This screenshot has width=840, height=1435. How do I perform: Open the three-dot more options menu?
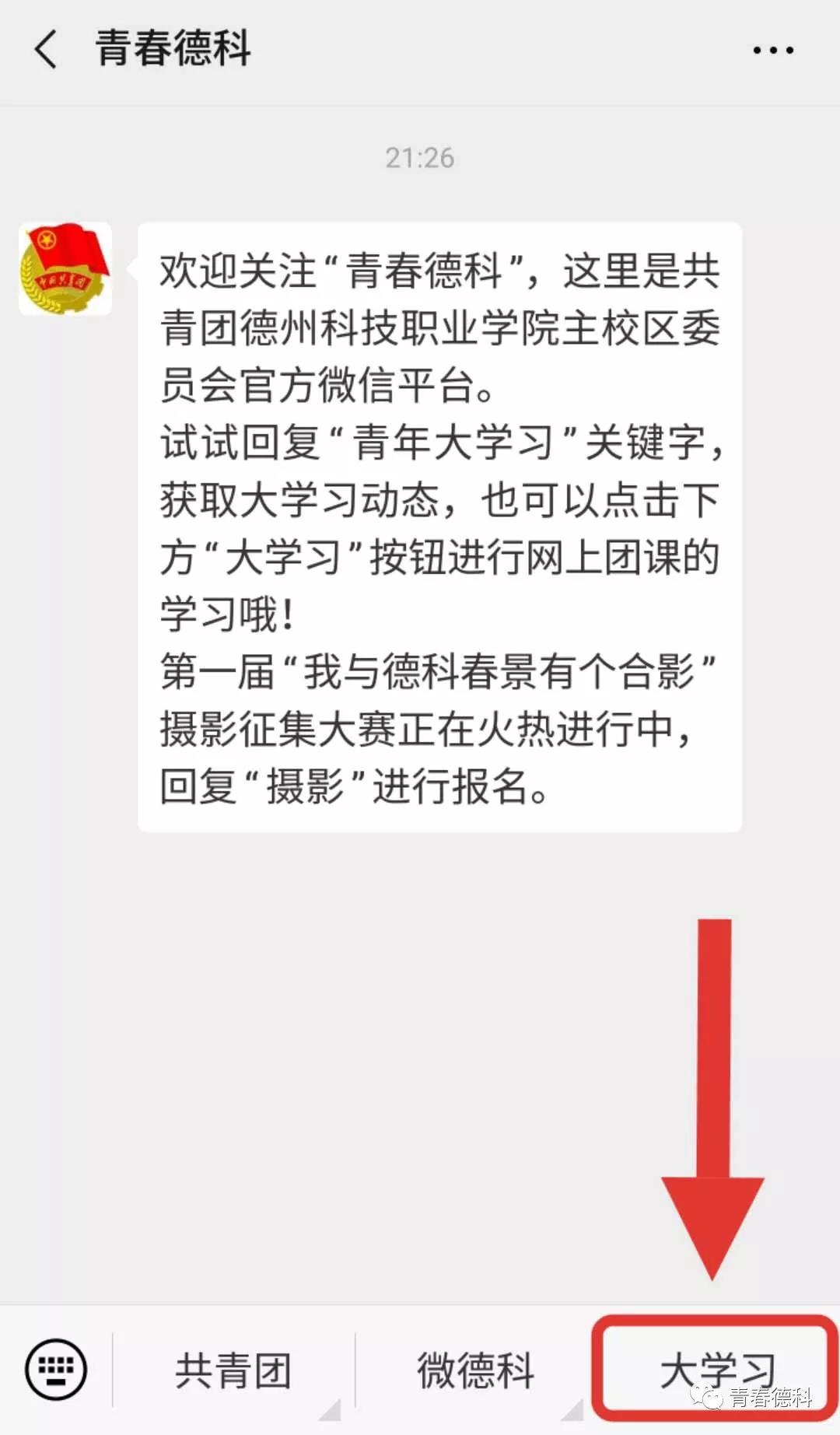tap(772, 51)
